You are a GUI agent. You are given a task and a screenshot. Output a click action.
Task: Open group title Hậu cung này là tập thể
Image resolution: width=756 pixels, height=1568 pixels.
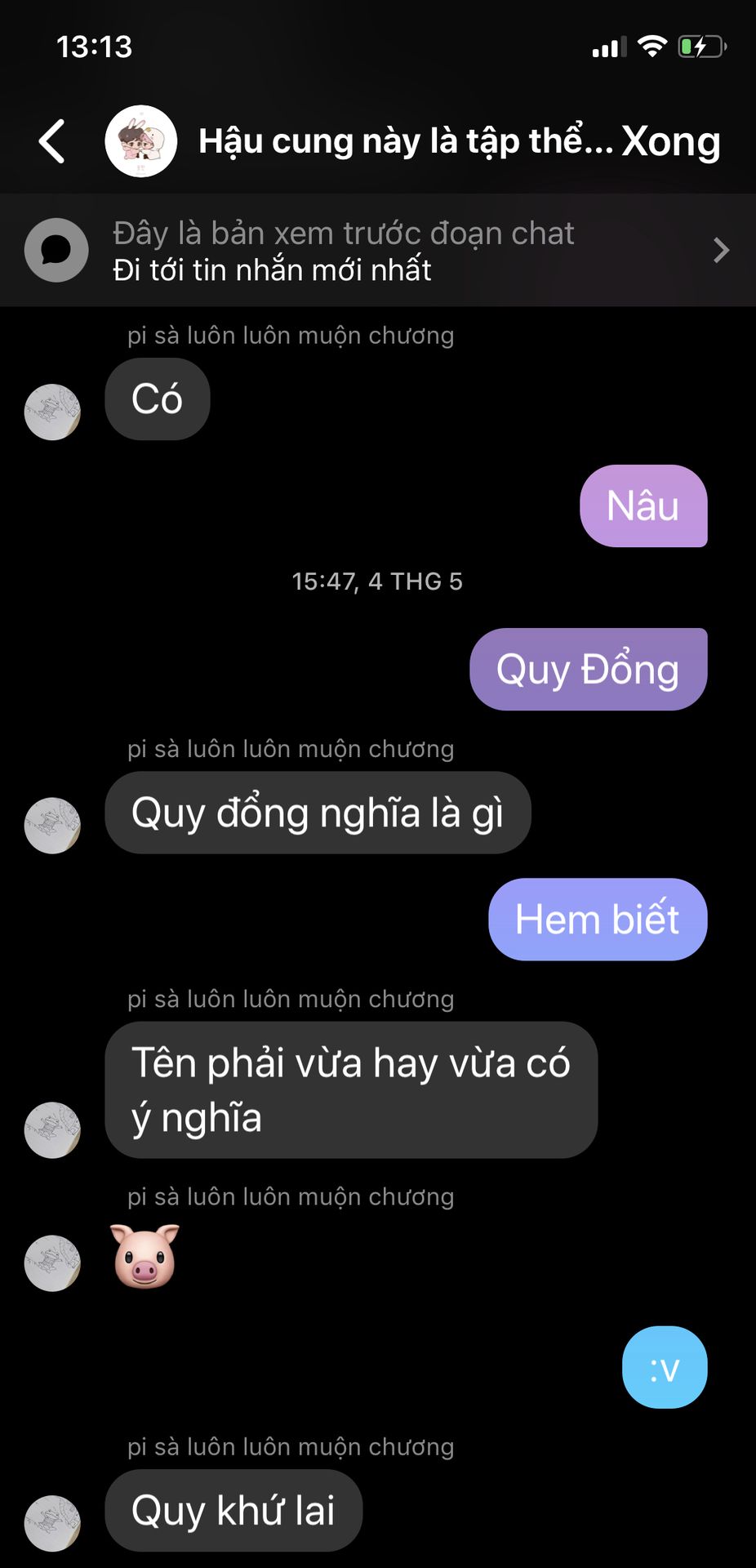click(x=406, y=141)
